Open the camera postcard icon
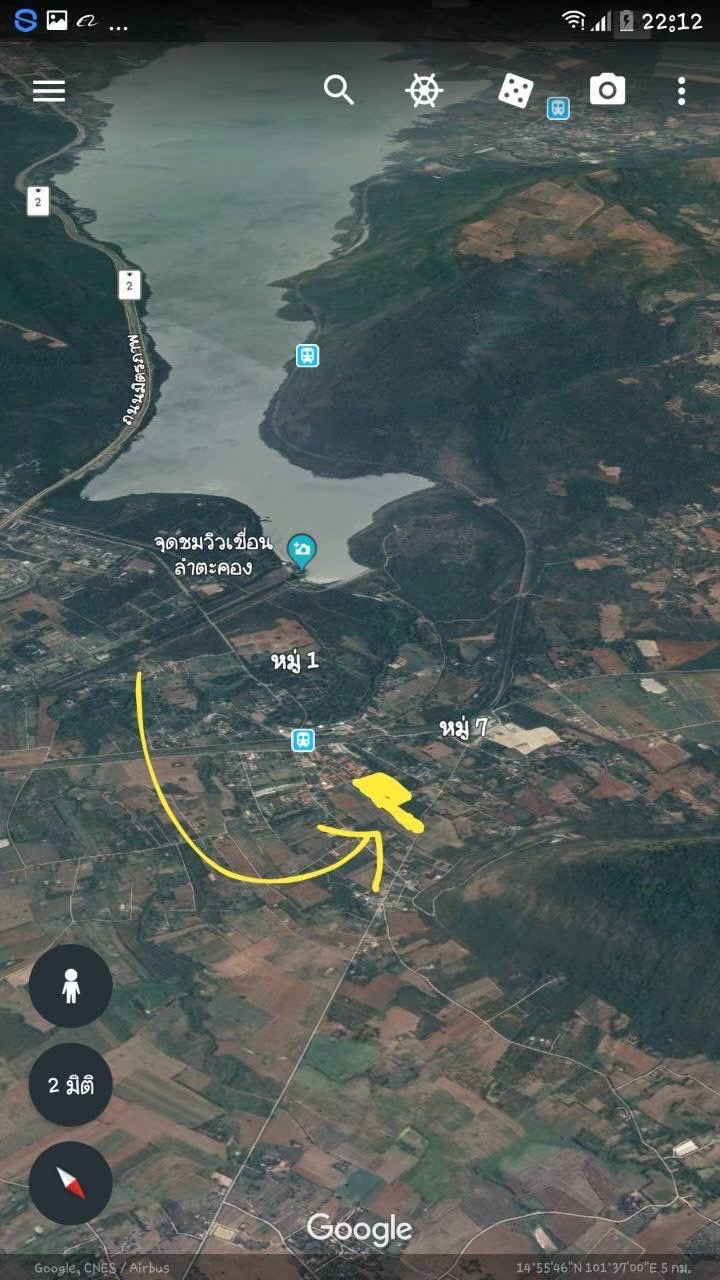This screenshot has width=720, height=1280. (x=607, y=90)
